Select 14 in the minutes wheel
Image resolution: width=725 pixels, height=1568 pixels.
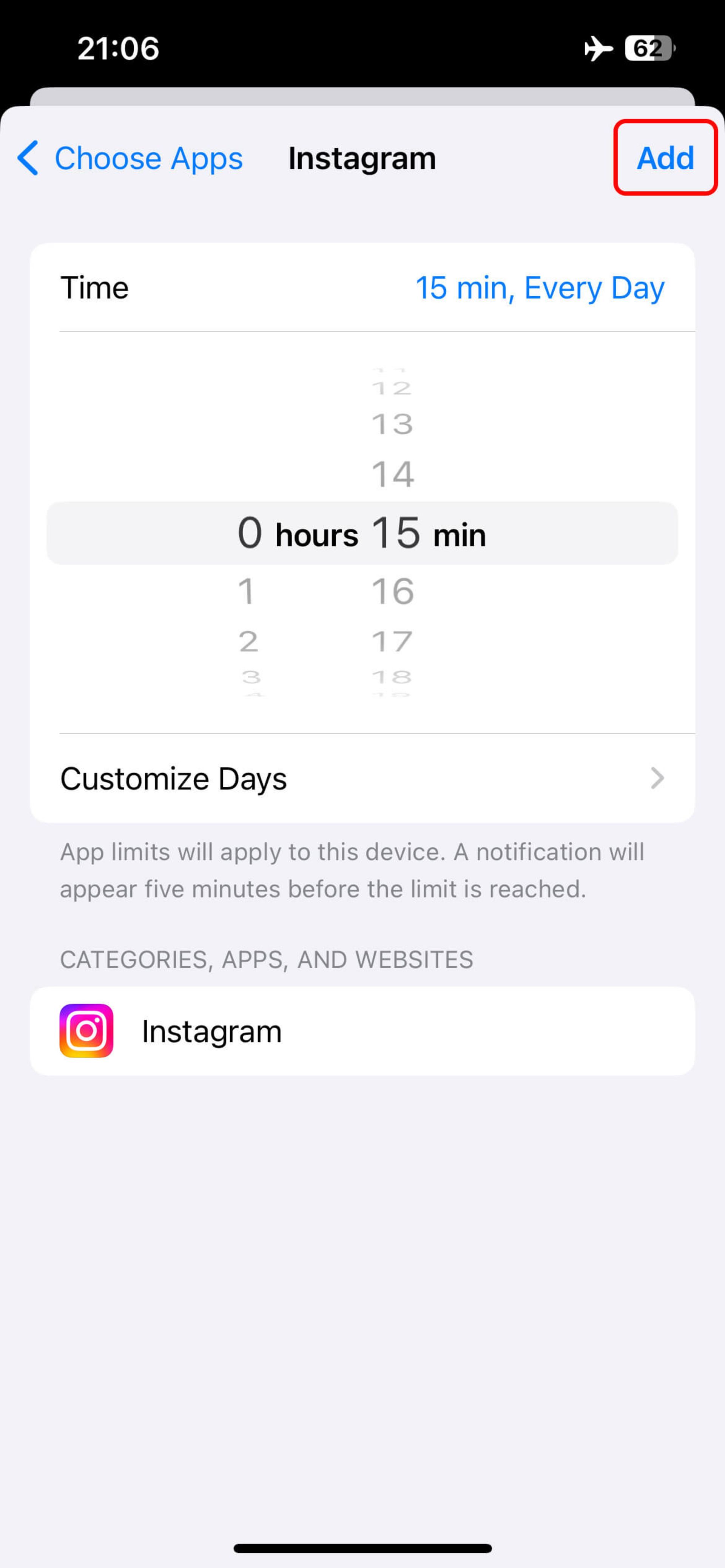click(x=393, y=474)
